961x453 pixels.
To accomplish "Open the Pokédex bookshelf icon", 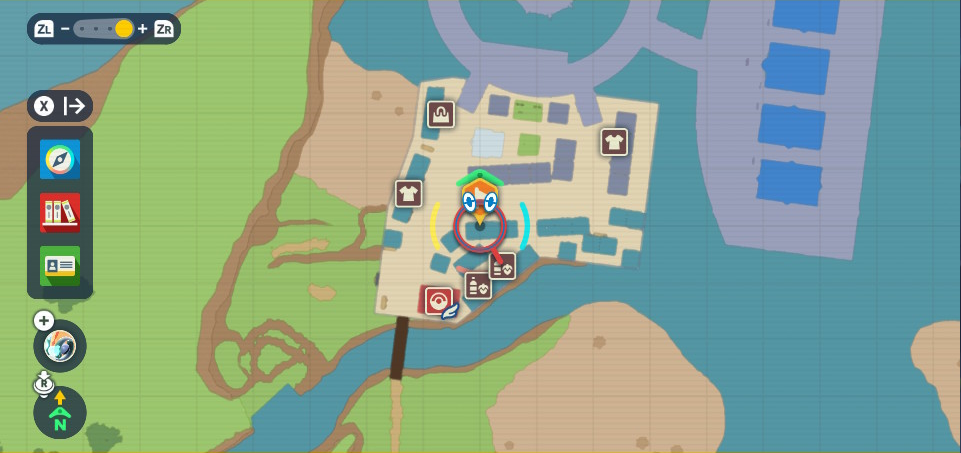I will coord(60,212).
